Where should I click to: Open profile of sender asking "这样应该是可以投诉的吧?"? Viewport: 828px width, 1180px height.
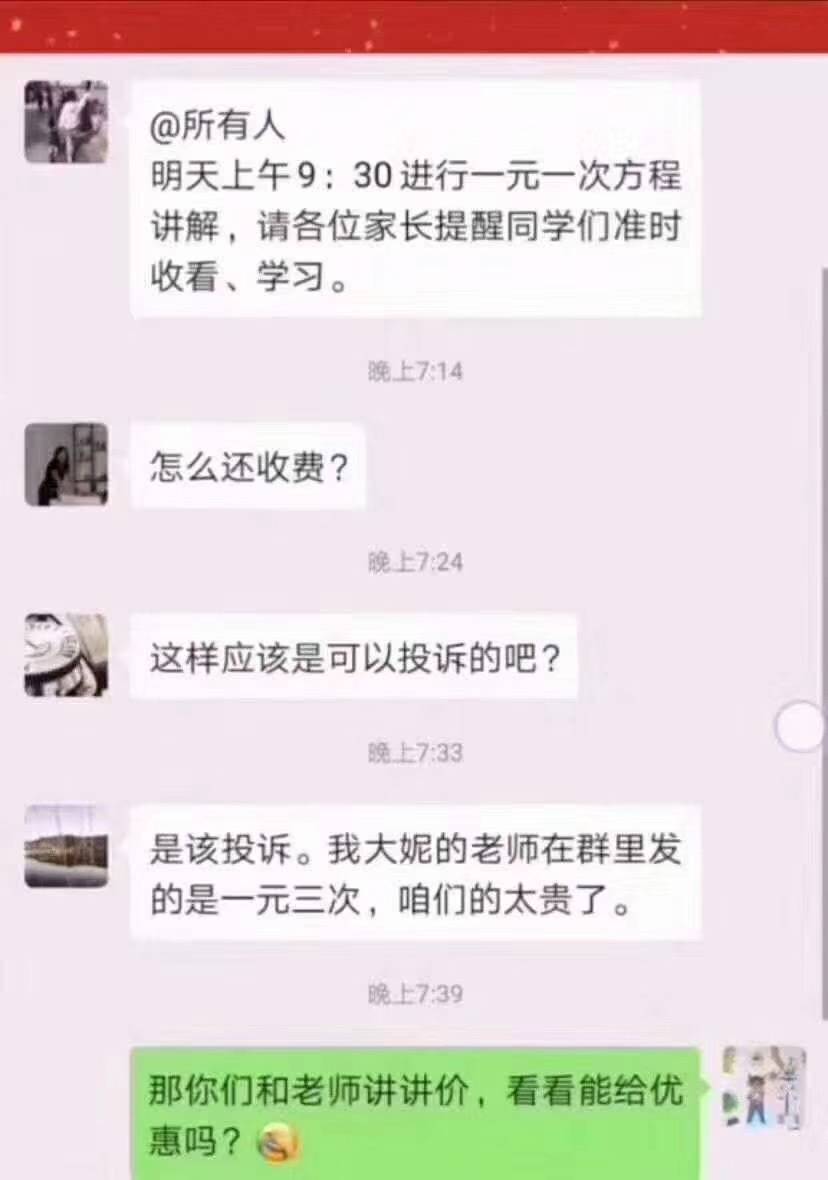coord(66,655)
